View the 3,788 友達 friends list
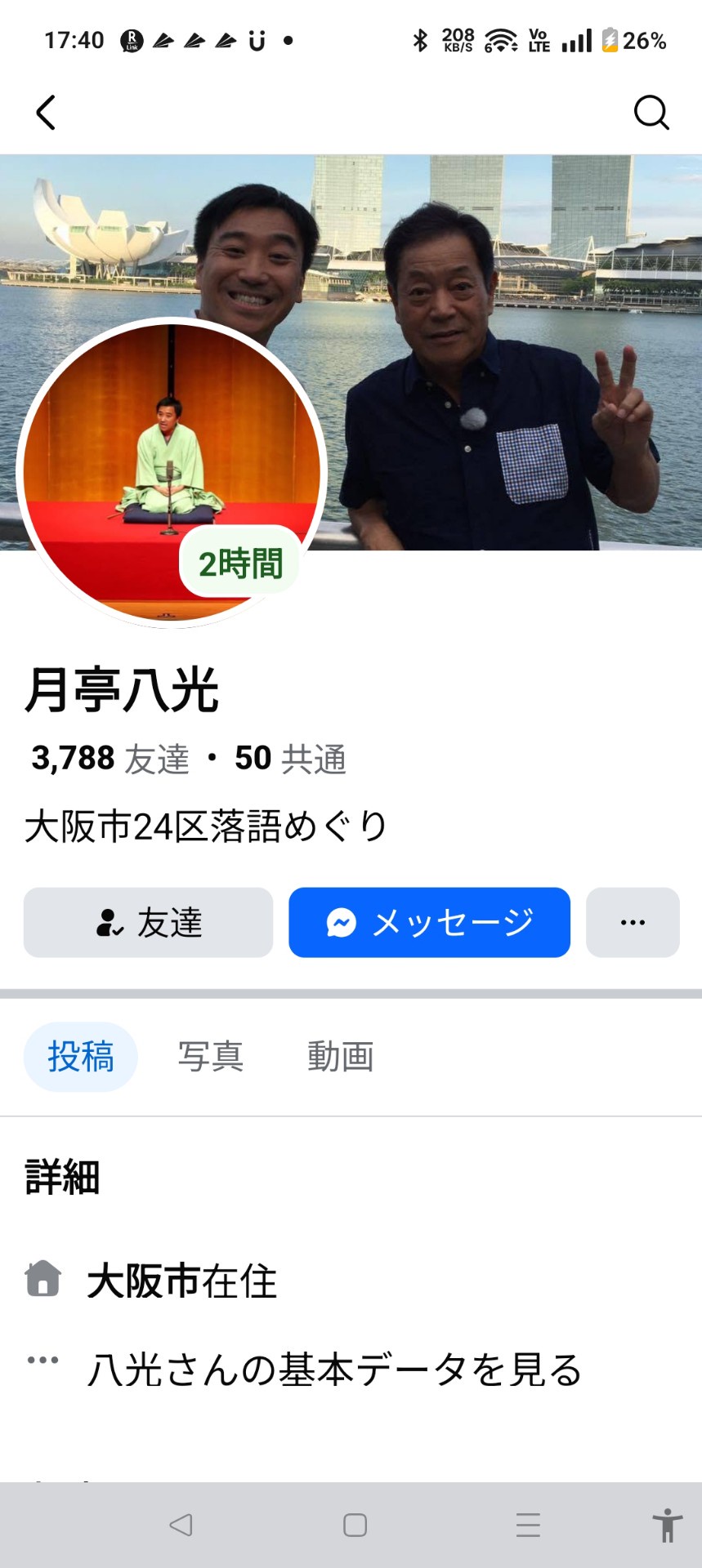The height and width of the screenshot is (1568, 702). coord(110,759)
